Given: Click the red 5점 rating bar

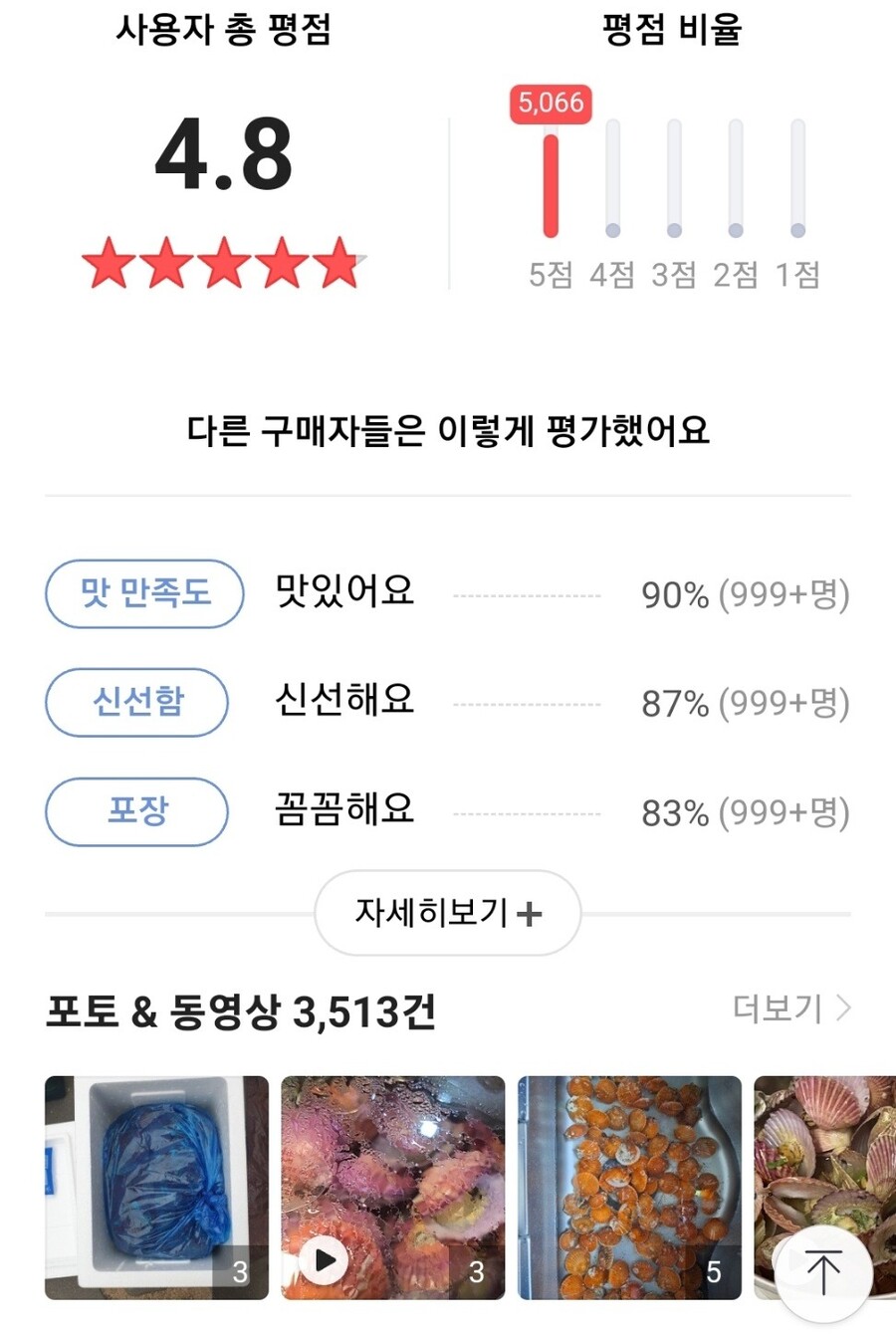Looking at the screenshot, I should (x=549, y=184).
